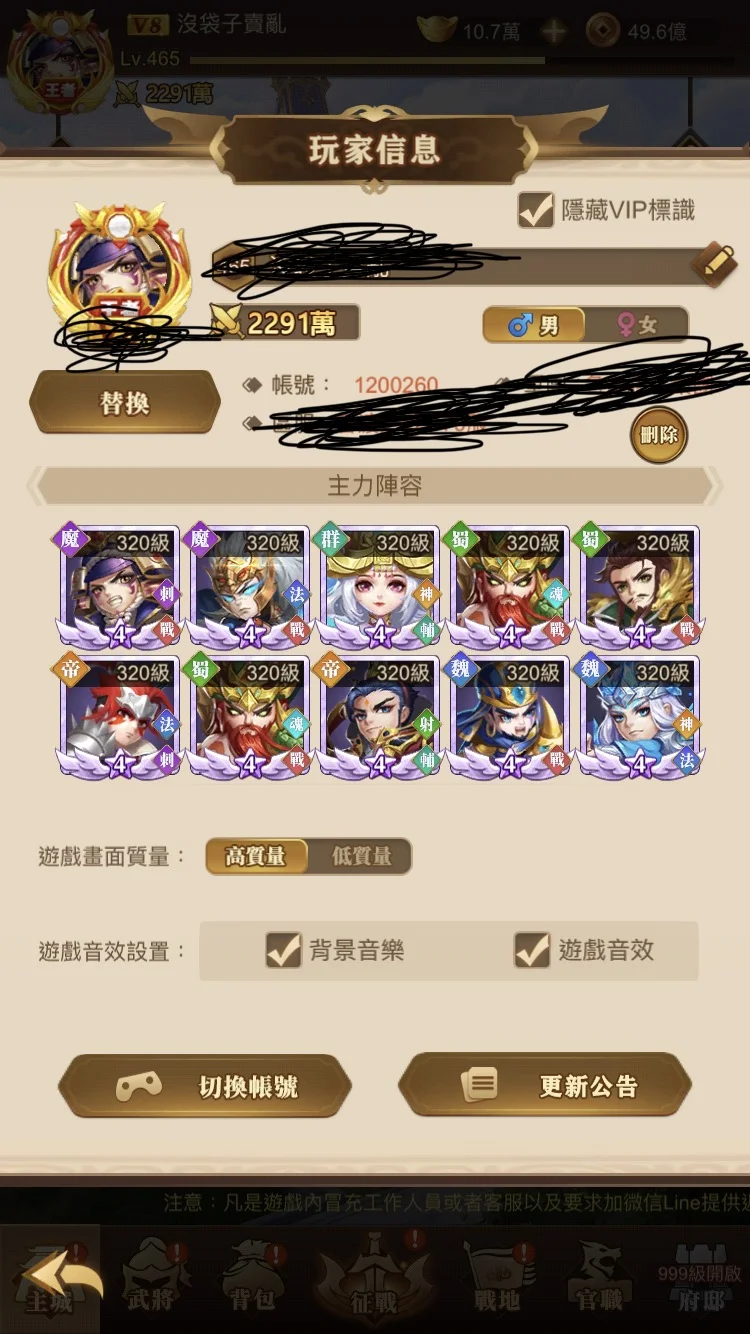The image size is (750, 1334).
Task: Open the 武將 tab
Action: point(152,1282)
